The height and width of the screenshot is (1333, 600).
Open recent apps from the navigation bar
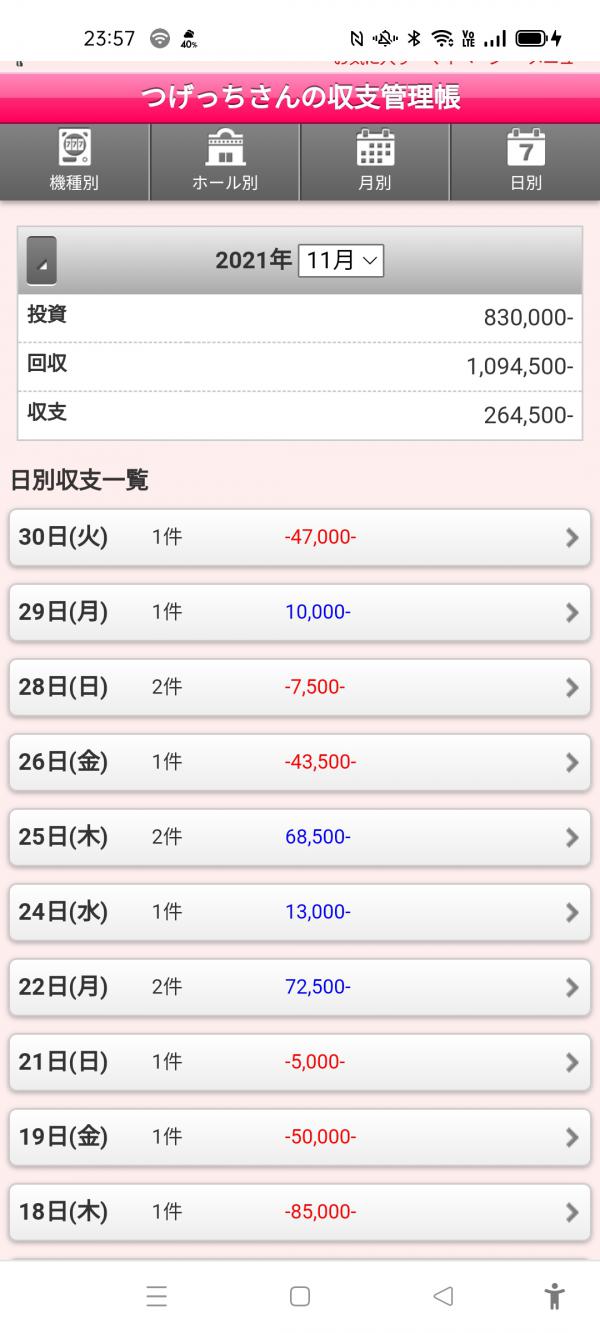(x=157, y=1296)
